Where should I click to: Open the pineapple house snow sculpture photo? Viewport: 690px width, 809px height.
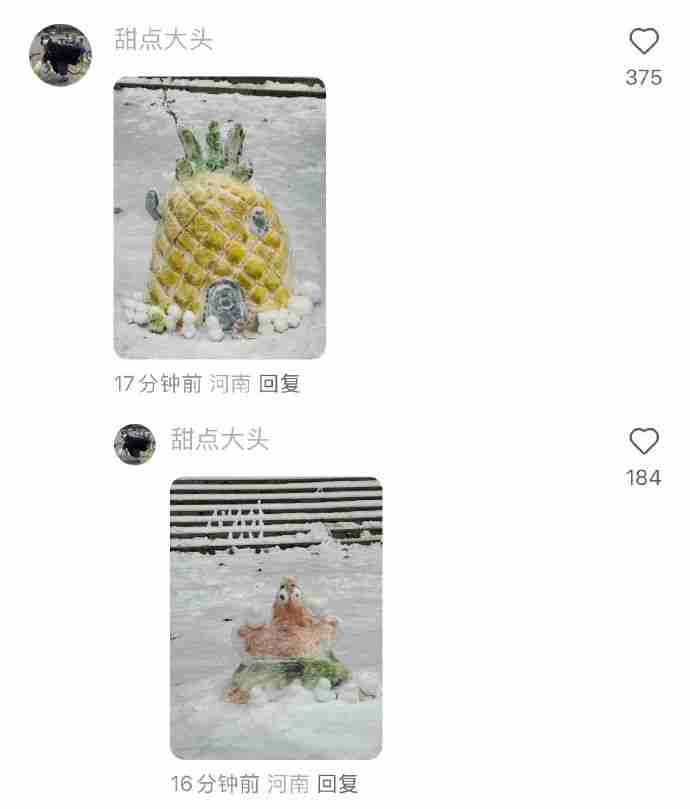(219, 218)
